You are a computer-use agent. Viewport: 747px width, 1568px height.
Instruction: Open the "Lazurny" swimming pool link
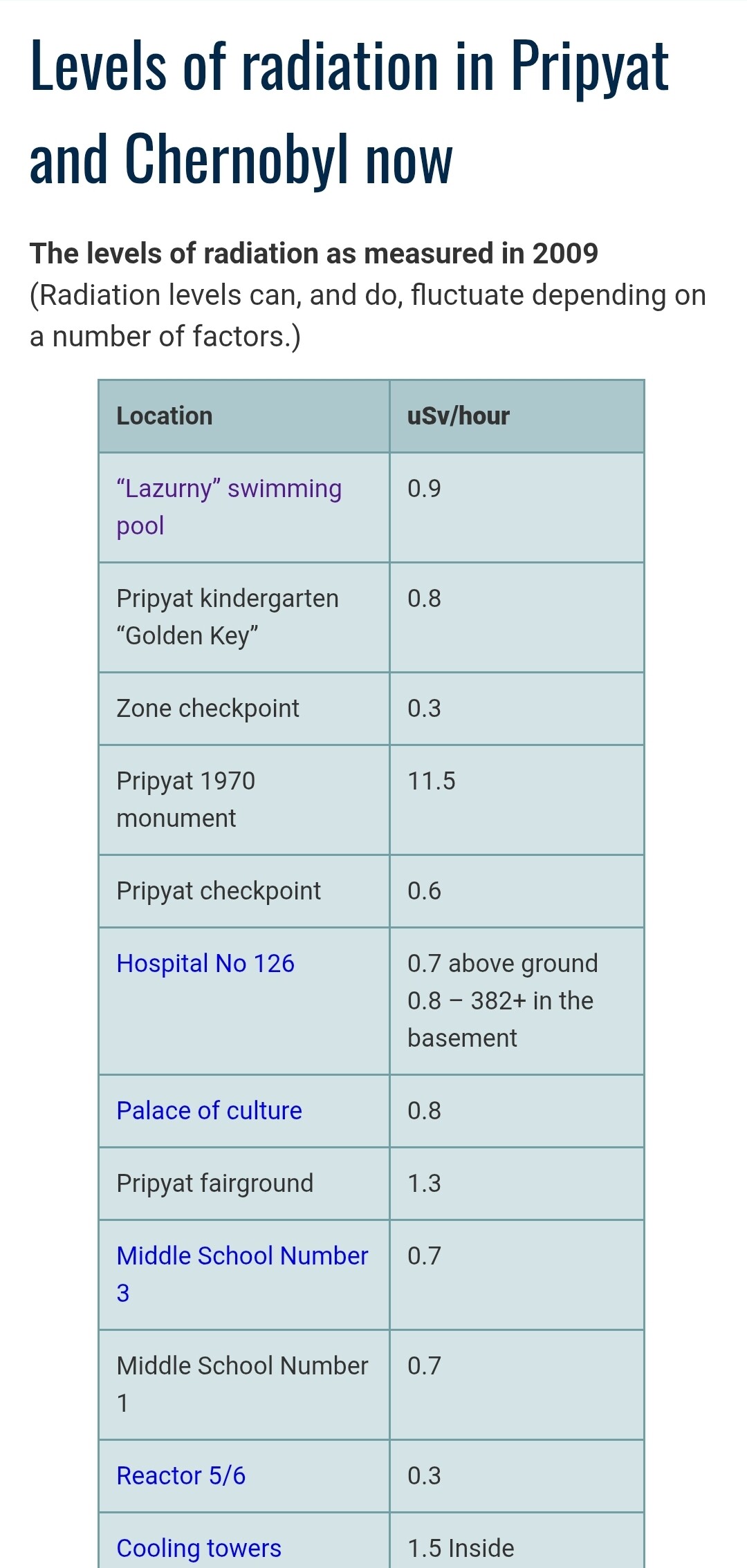click(229, 507)
